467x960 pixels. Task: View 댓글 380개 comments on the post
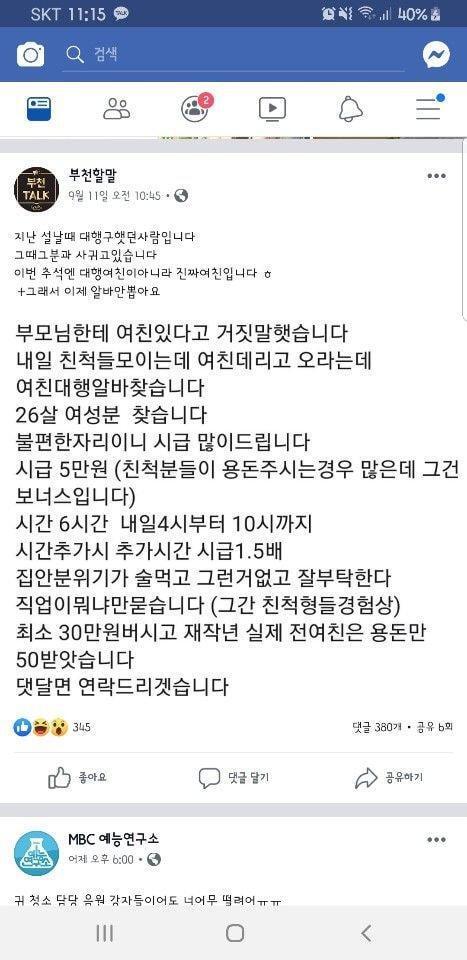pyautogui.click(x=377, y=727)
